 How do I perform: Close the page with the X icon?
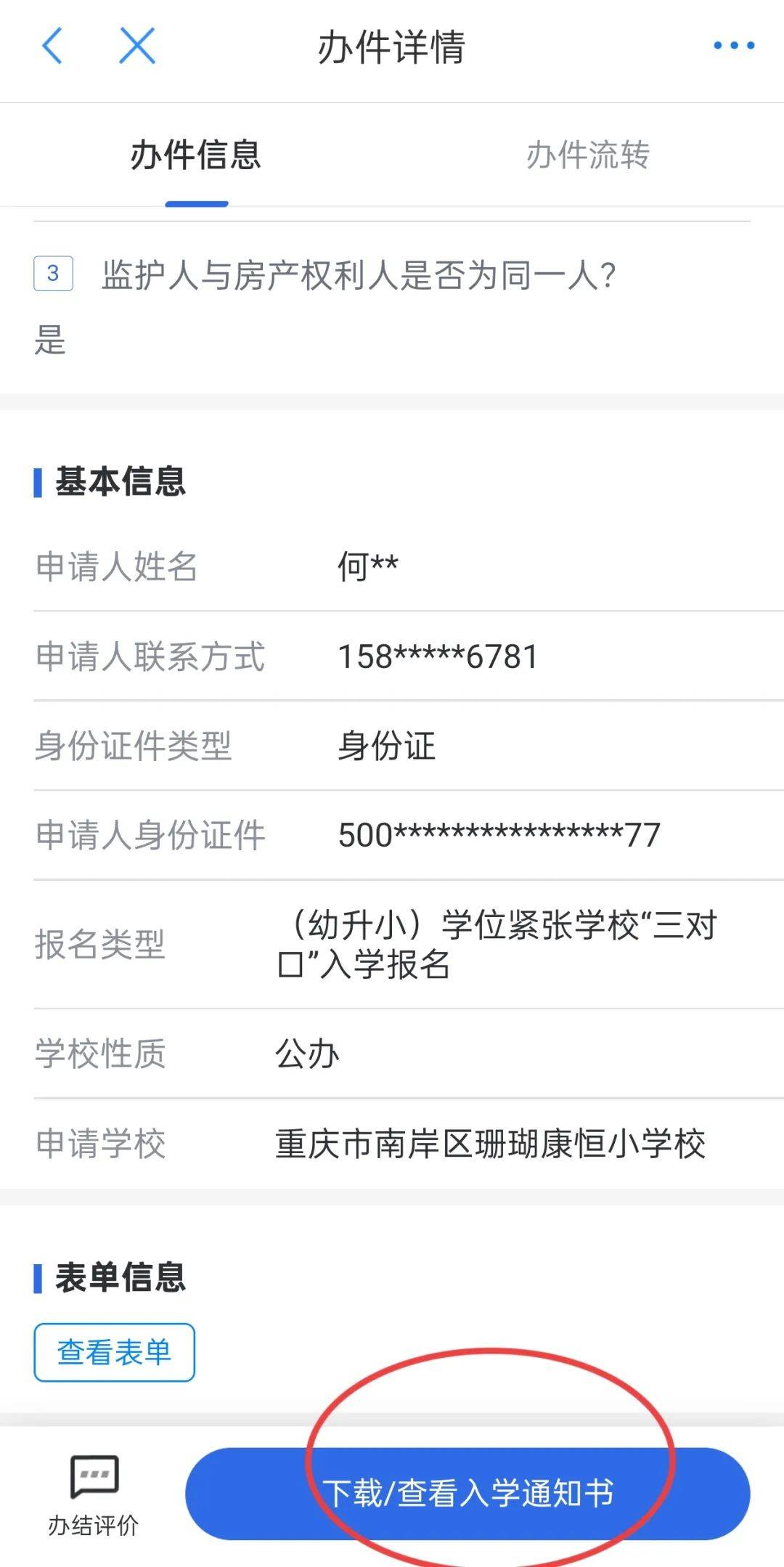coord(137,46)
